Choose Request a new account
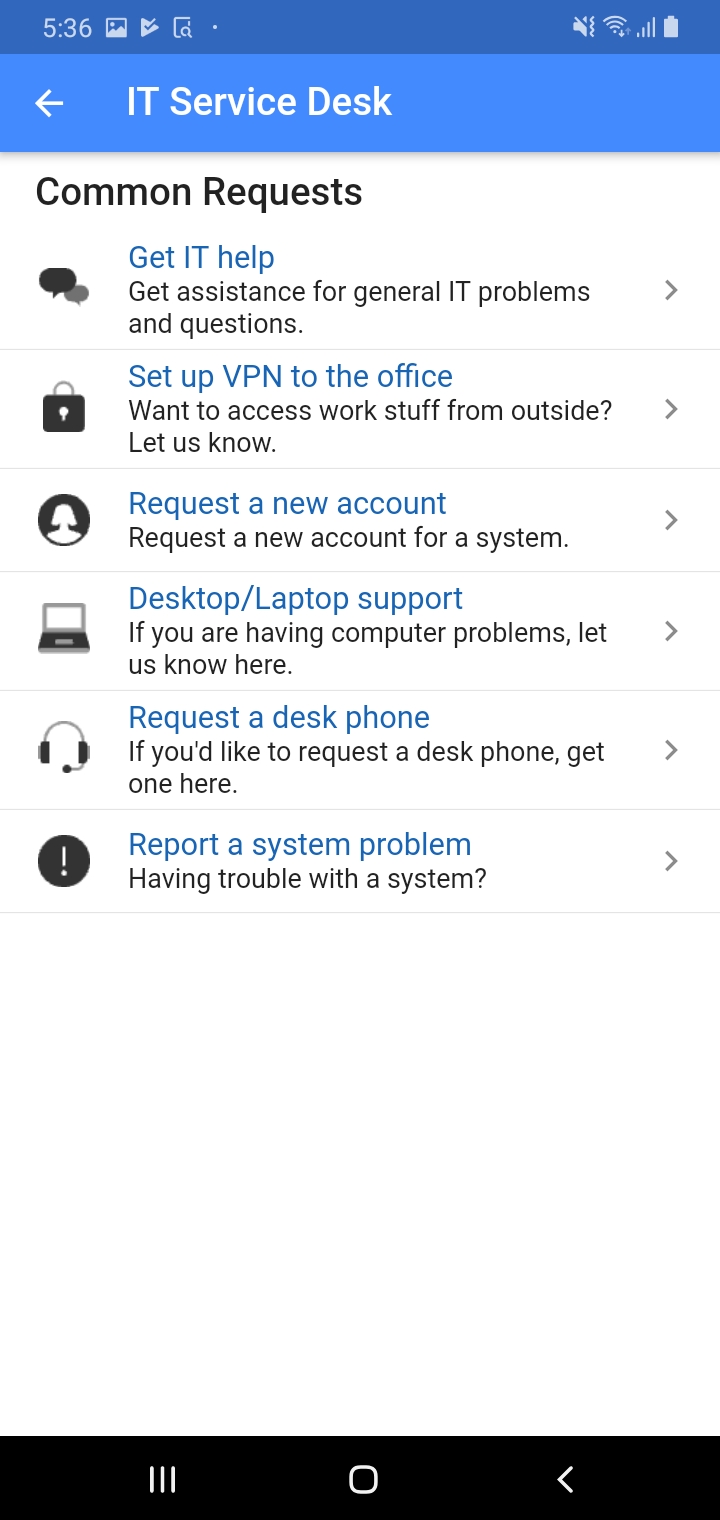This screenshot has height=1520, width=720. tap(359, 520)
